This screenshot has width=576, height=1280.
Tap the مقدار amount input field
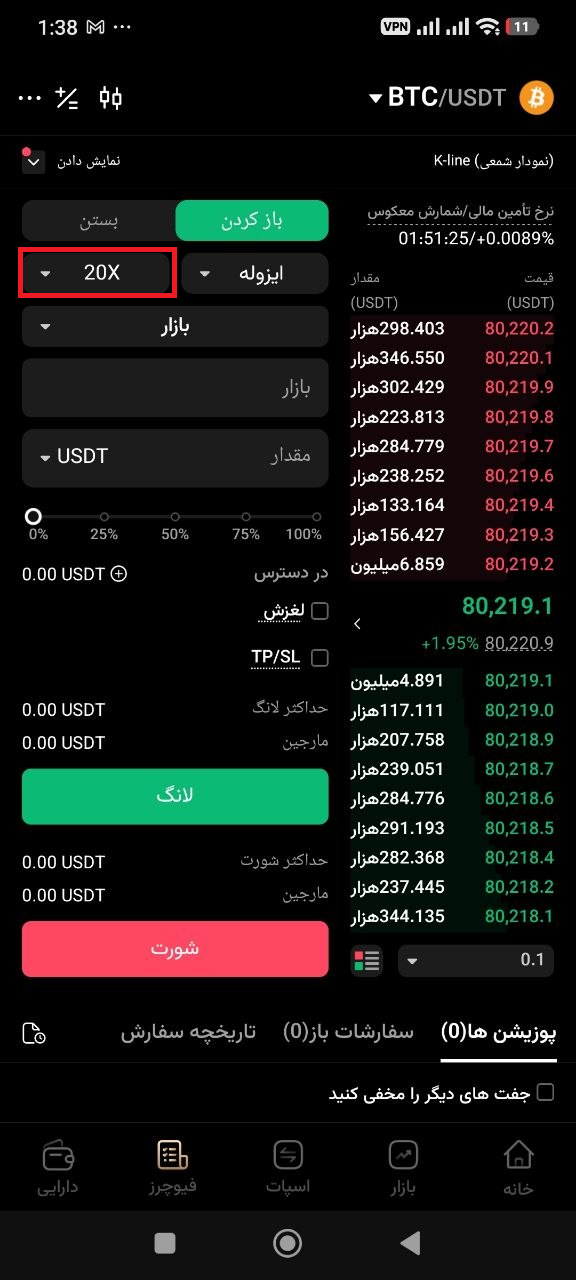(x=175, y=457)
